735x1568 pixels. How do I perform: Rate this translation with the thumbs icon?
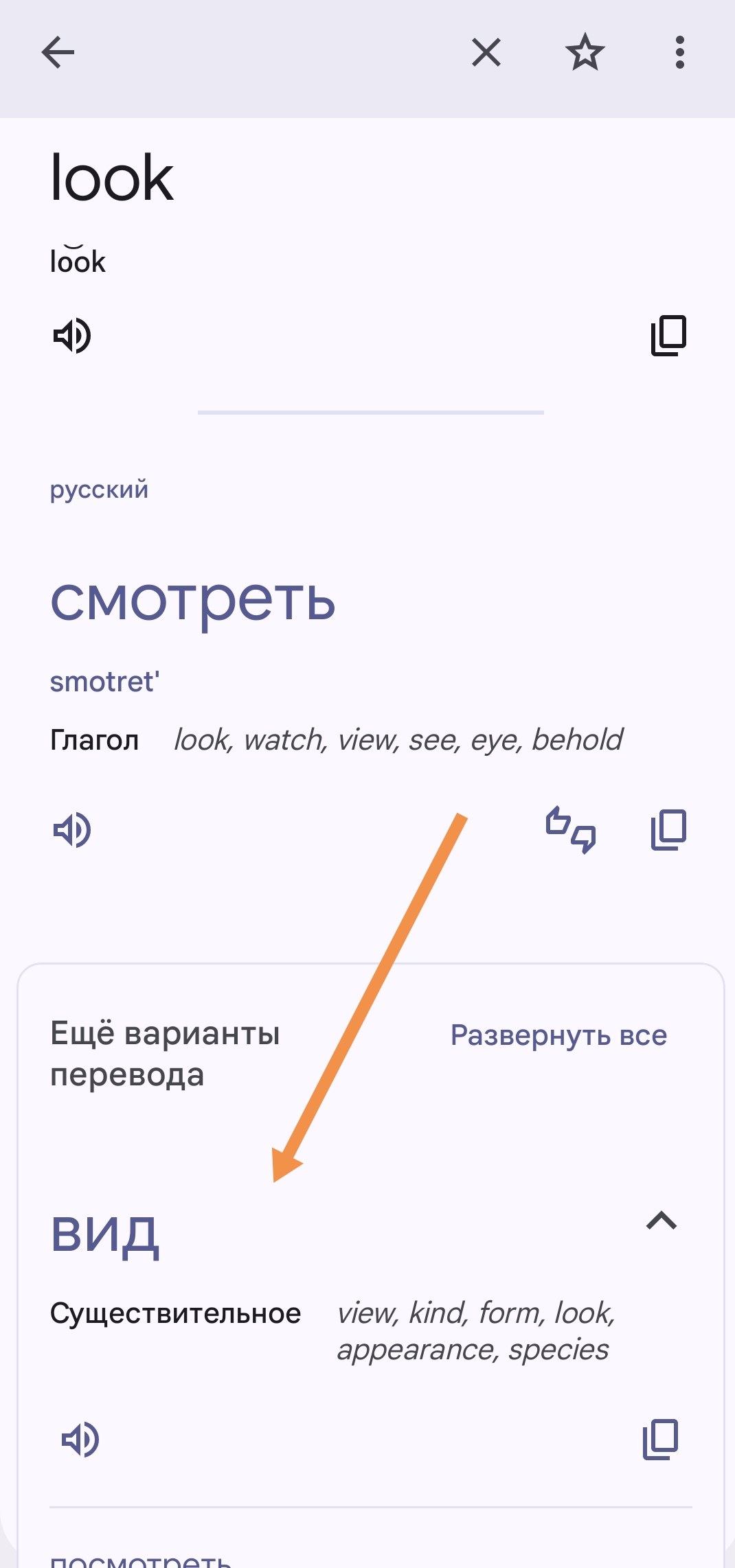pos(571,830)
